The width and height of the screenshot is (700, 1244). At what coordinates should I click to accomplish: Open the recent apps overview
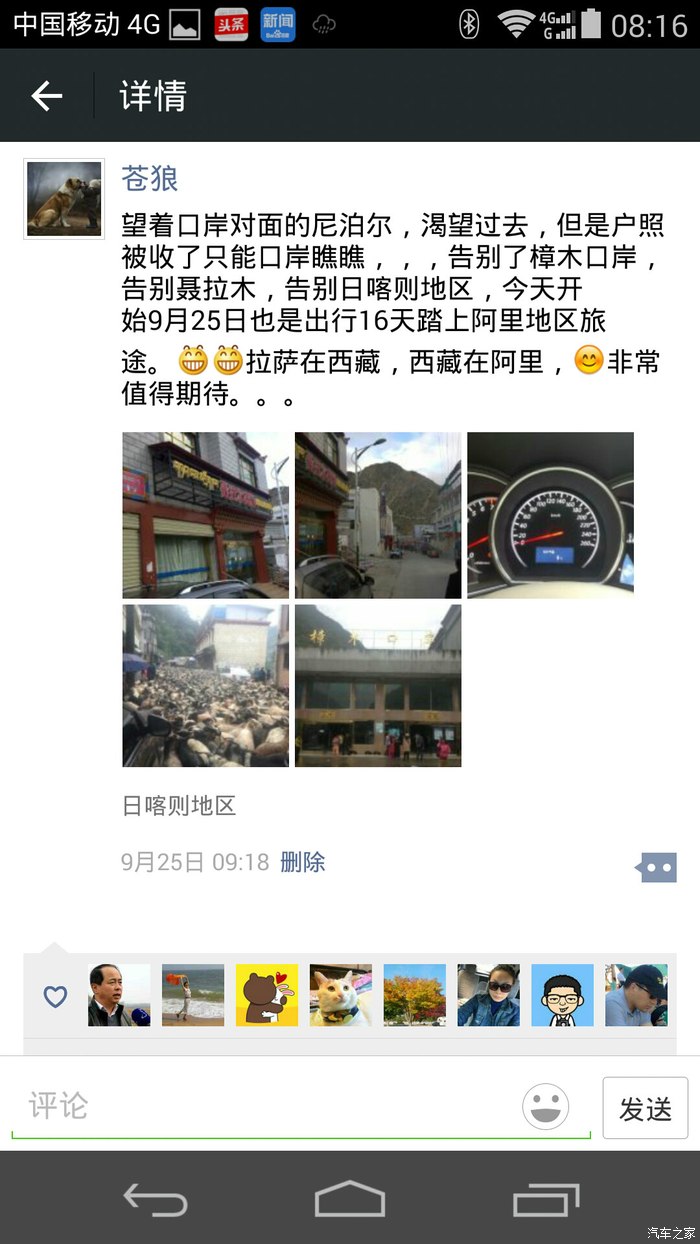click(x=546, y=1198)
